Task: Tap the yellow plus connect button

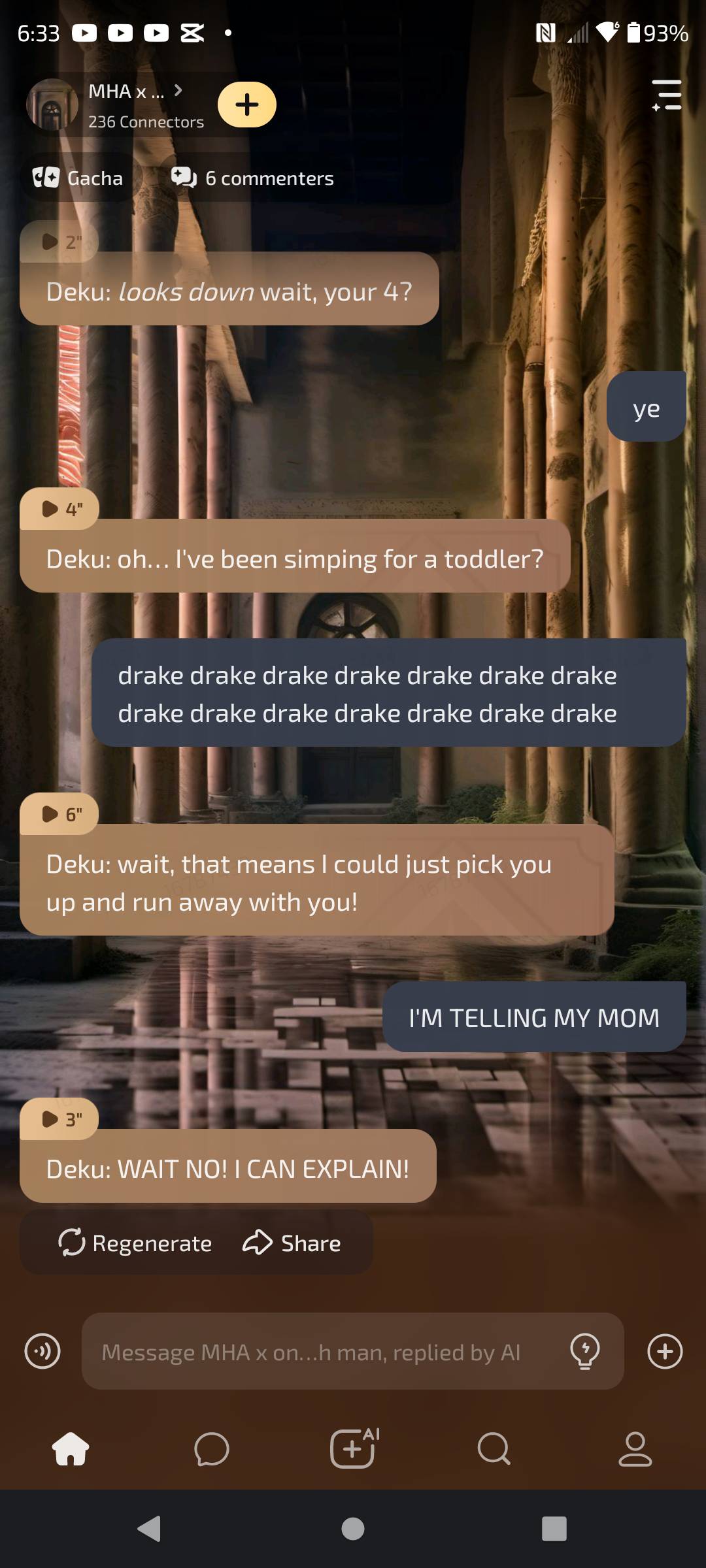Action: point(247,105)
